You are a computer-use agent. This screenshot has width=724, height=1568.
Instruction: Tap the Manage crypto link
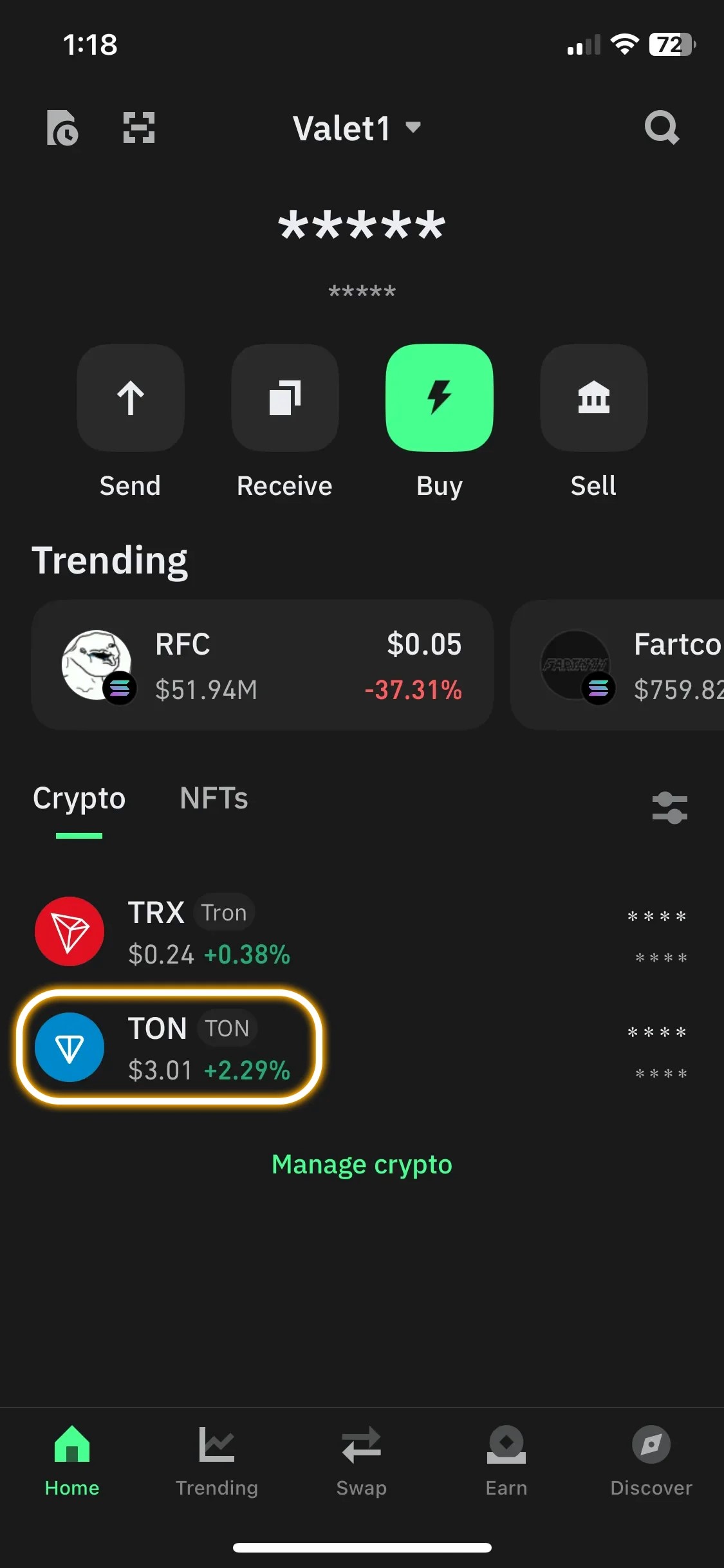pyautogui.click(x=362, y=1164)
